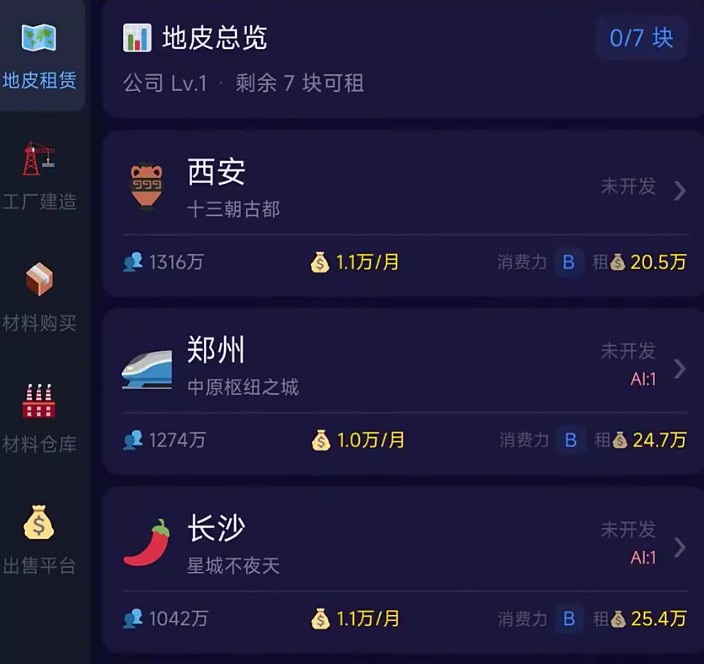This screenshot has width=704, height=664.
Task: Open the 材料购买 section
Action: point(40,297)
